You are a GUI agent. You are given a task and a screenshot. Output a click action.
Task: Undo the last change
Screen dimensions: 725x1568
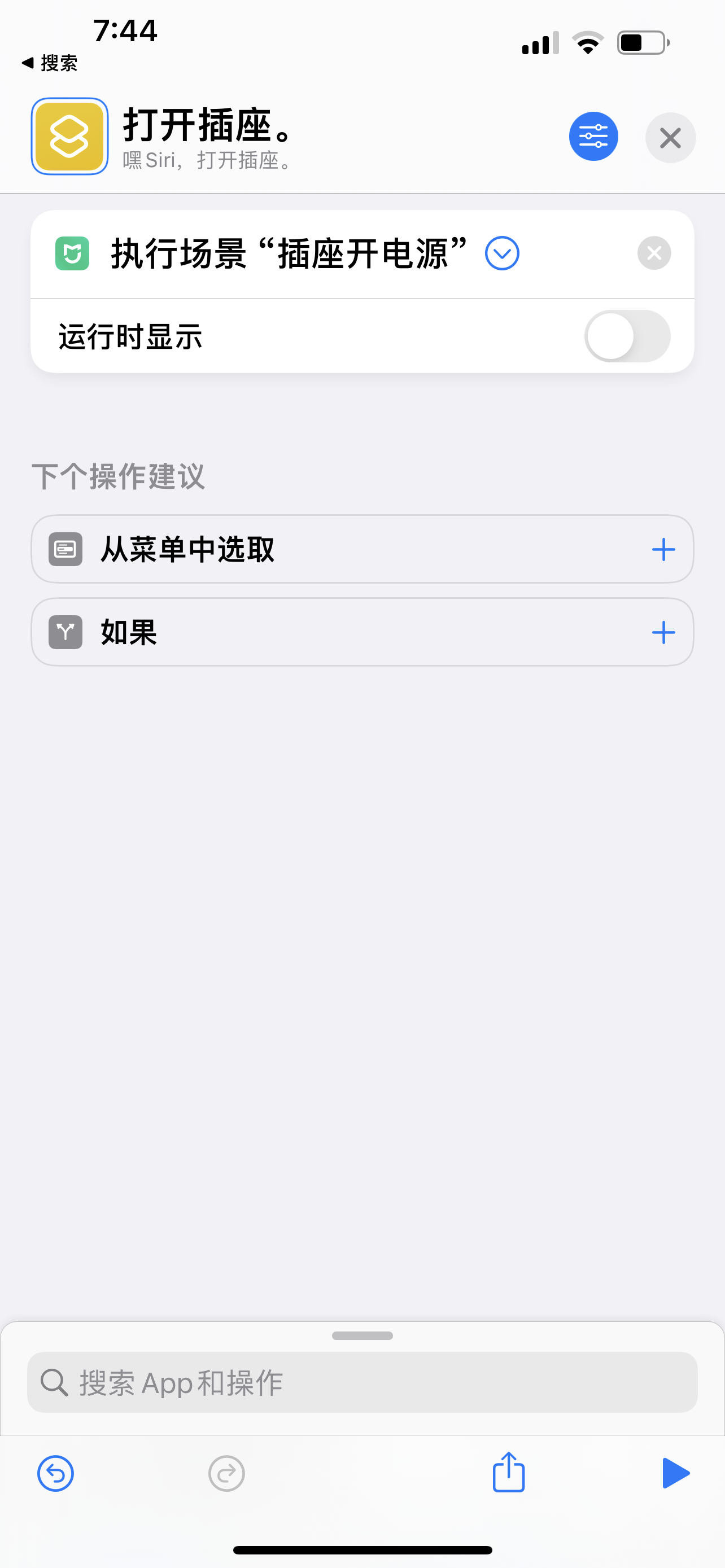click(55, 1473)
